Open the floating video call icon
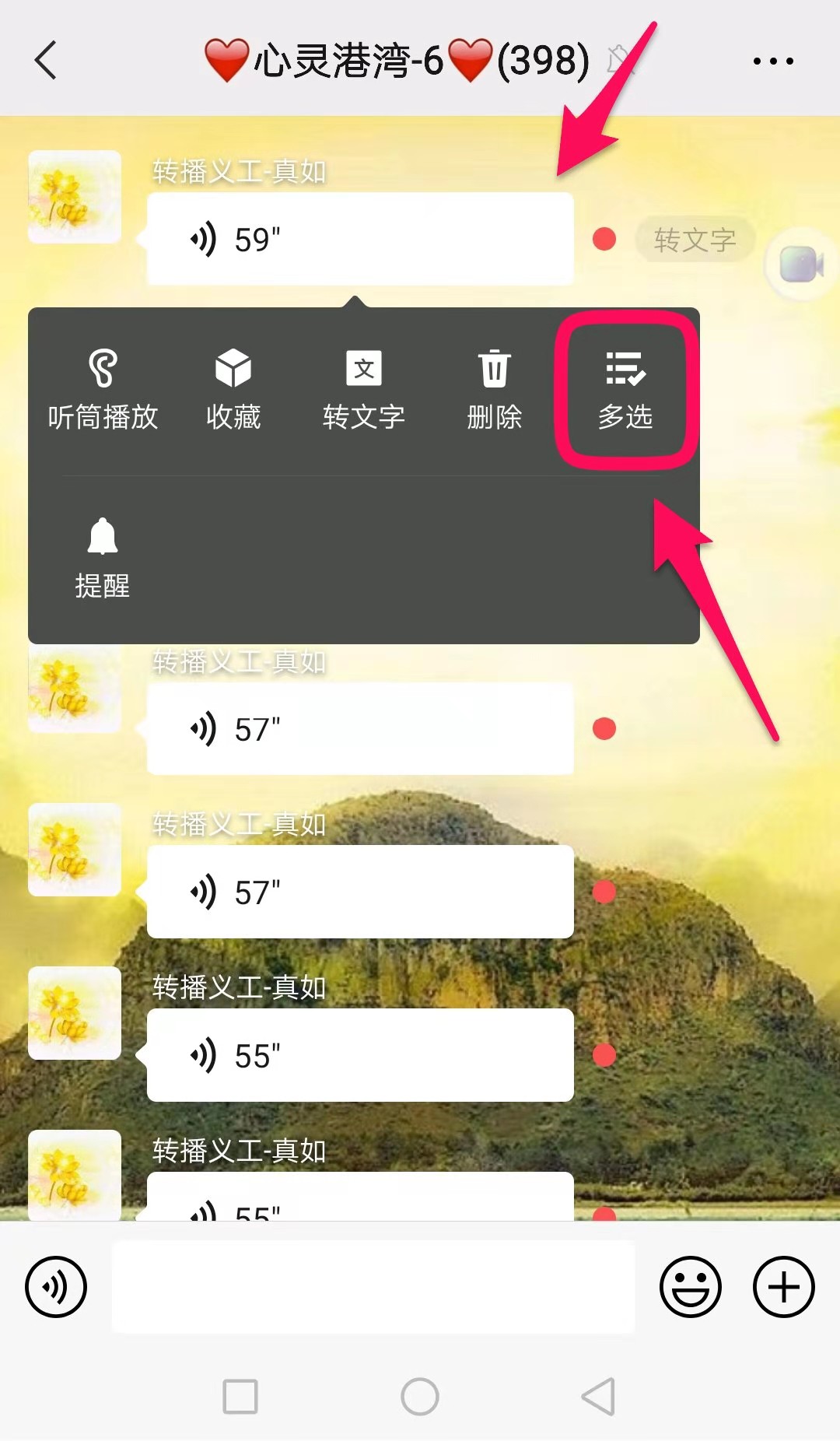Viewport: 840px width, 1441px height. (x=801, y=265)
